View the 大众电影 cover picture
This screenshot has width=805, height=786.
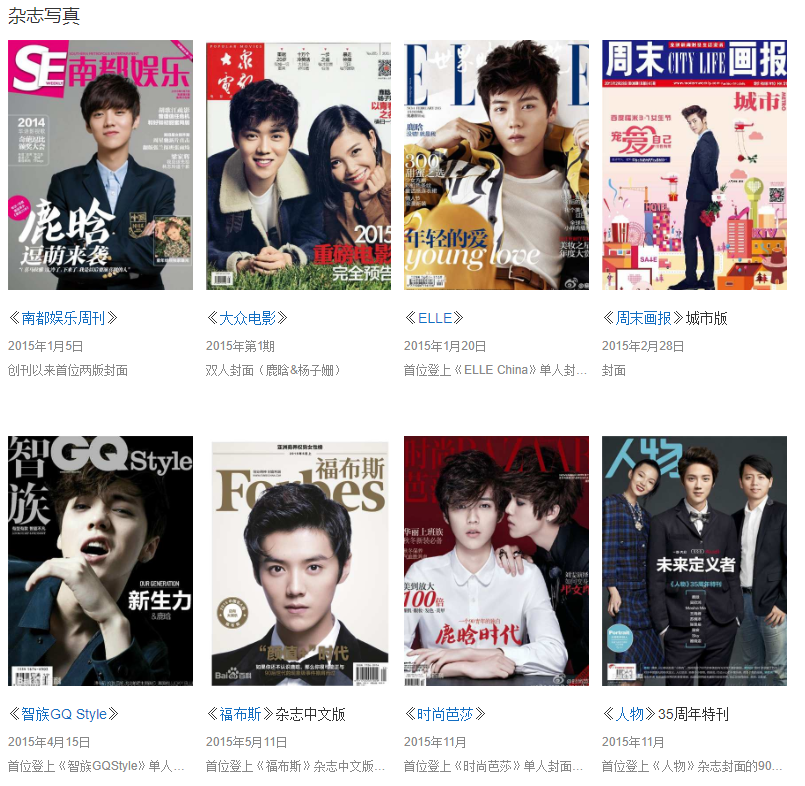click(x=298, y=165)
